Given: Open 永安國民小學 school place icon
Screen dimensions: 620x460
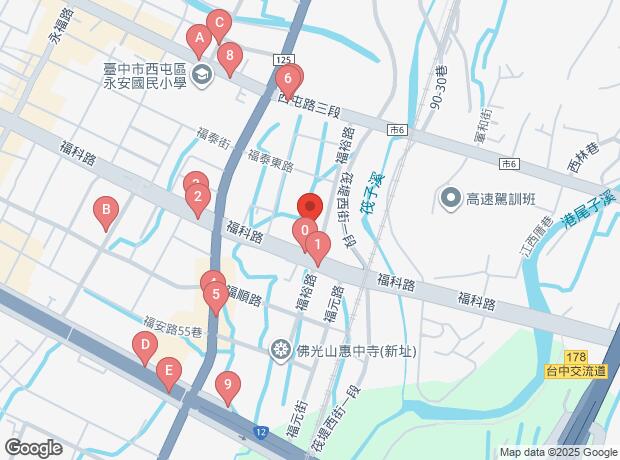Looking at the screenshot, I should [202, 73].
